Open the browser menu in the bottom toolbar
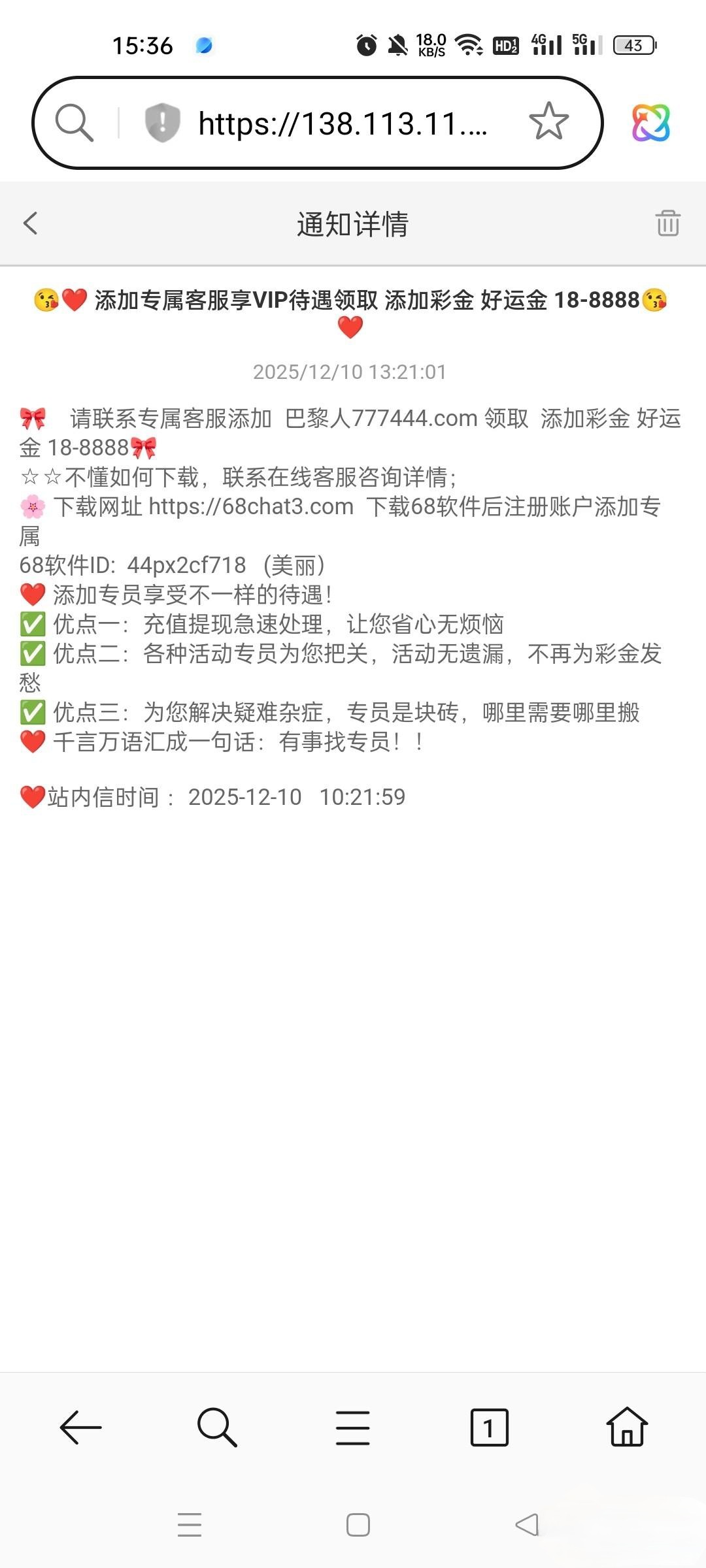The image size is (706, 1568). click(x=352, y=1428)
